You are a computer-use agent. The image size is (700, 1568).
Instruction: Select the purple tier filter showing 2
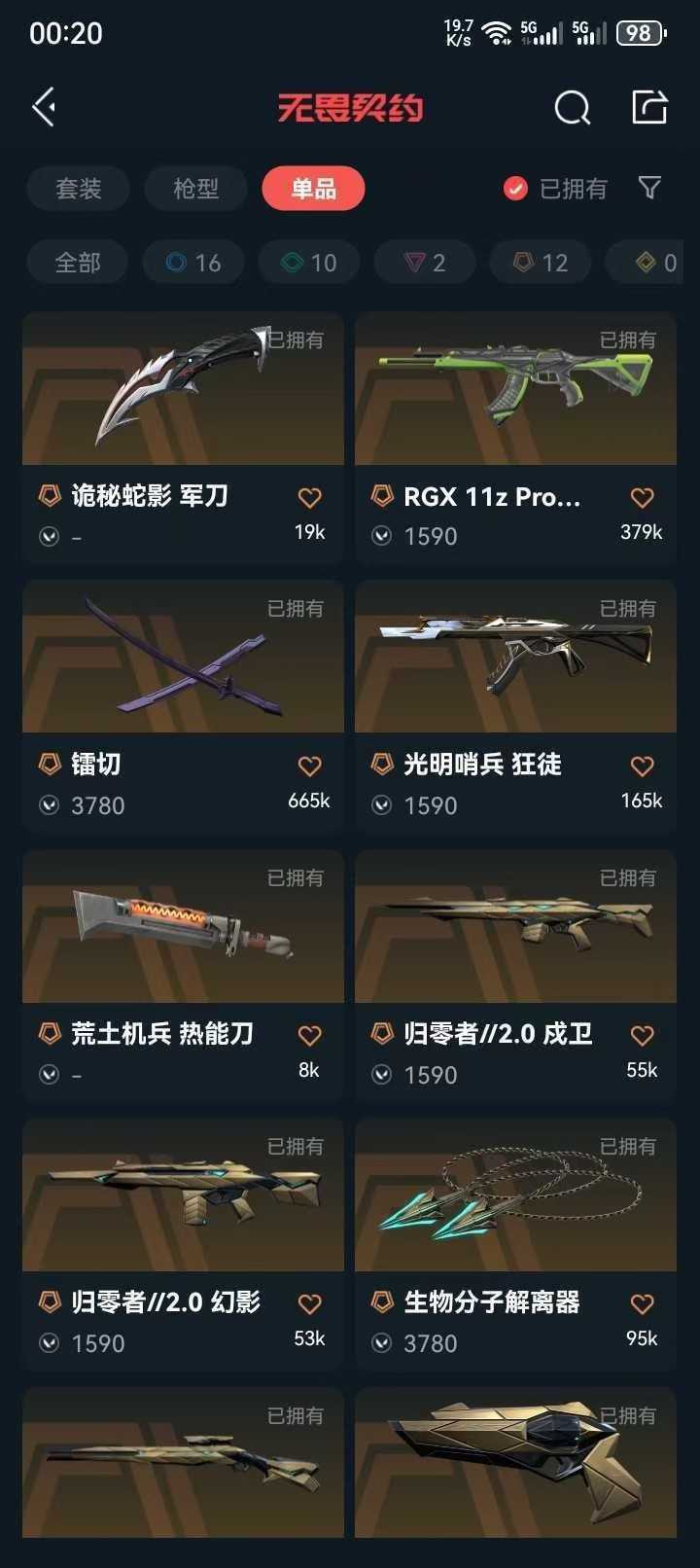(x=424, y=262)
